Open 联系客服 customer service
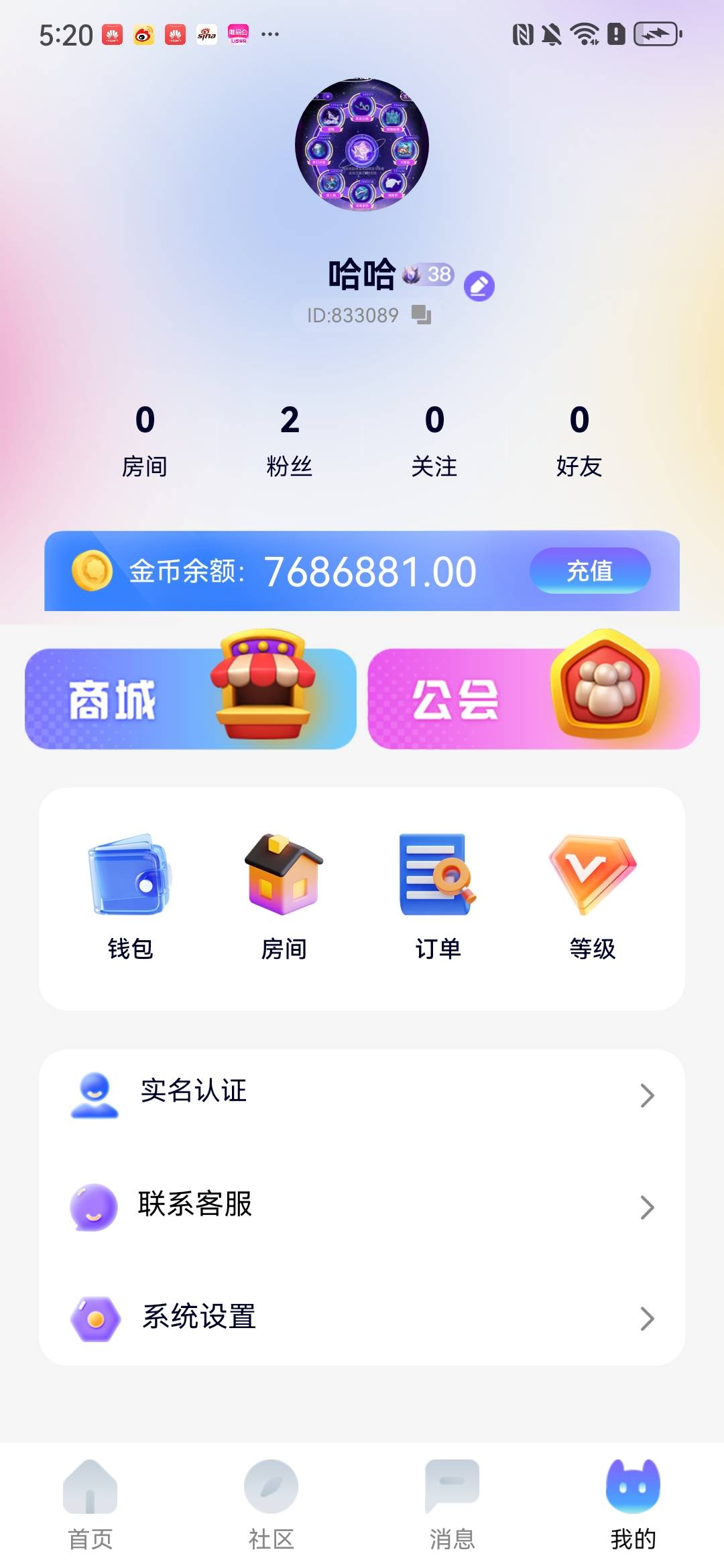The image size is (724, 1568). click(x=362, y=1205)
